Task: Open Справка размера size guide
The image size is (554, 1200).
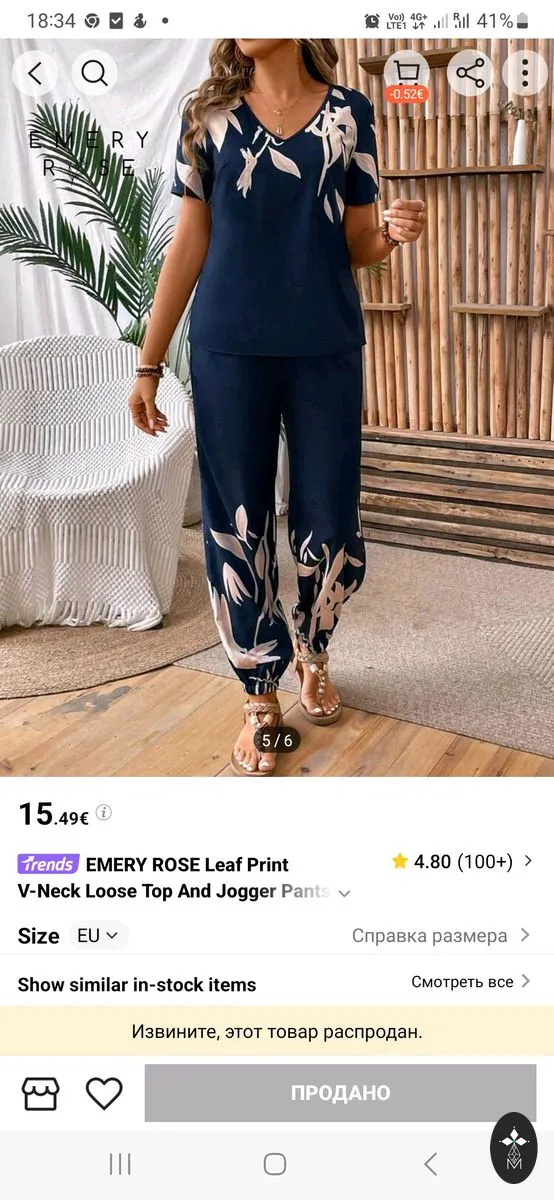Action: [441, 936]
